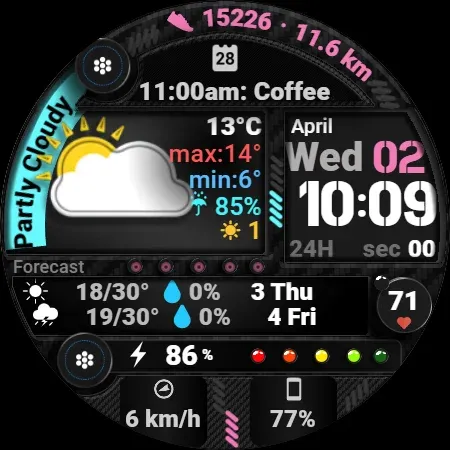Tap the Wed 02 date display
This screenshot has height=450, width=450.
355,157
